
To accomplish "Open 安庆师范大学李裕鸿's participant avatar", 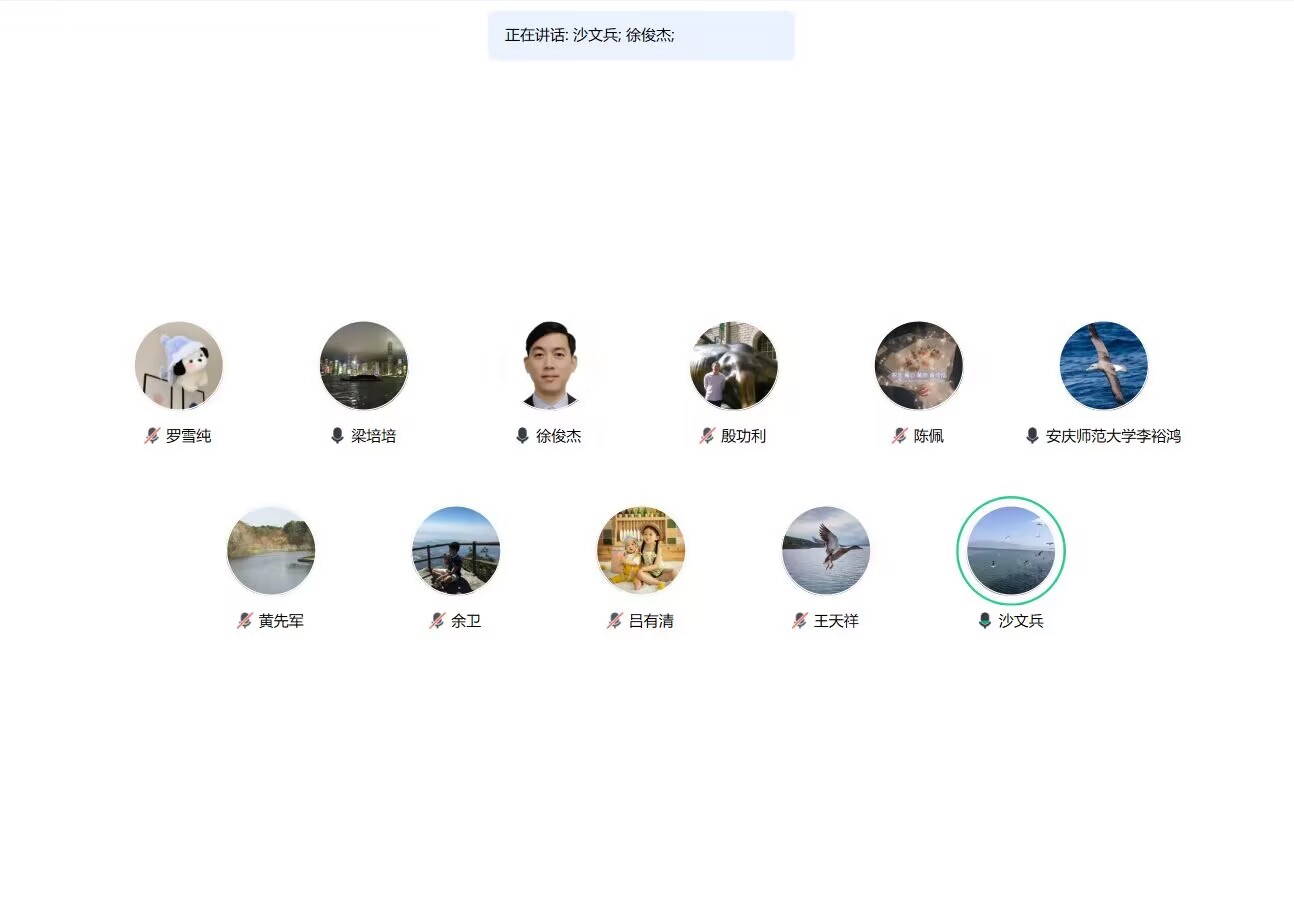I will 1104,365.
